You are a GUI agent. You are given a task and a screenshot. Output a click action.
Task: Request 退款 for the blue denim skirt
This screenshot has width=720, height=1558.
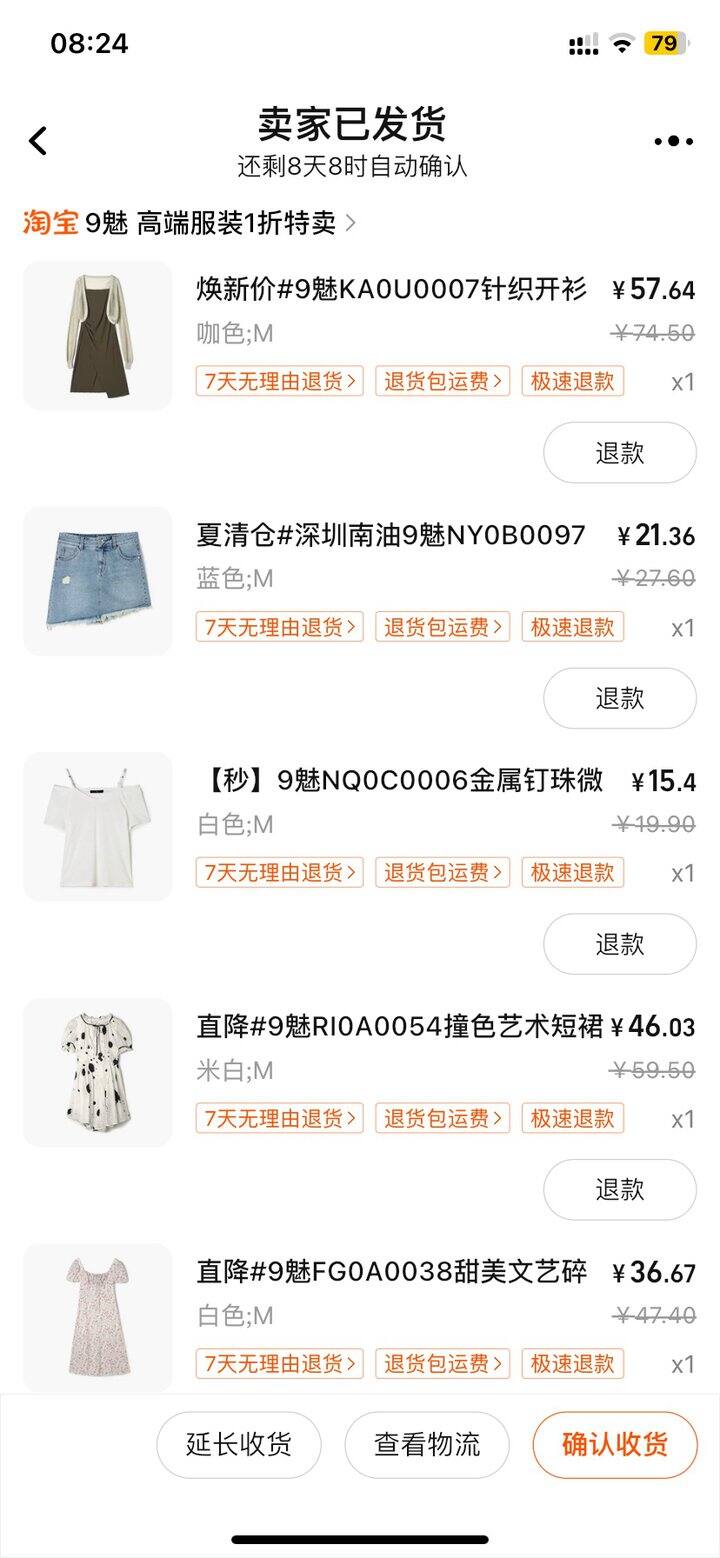pos(619,698)
